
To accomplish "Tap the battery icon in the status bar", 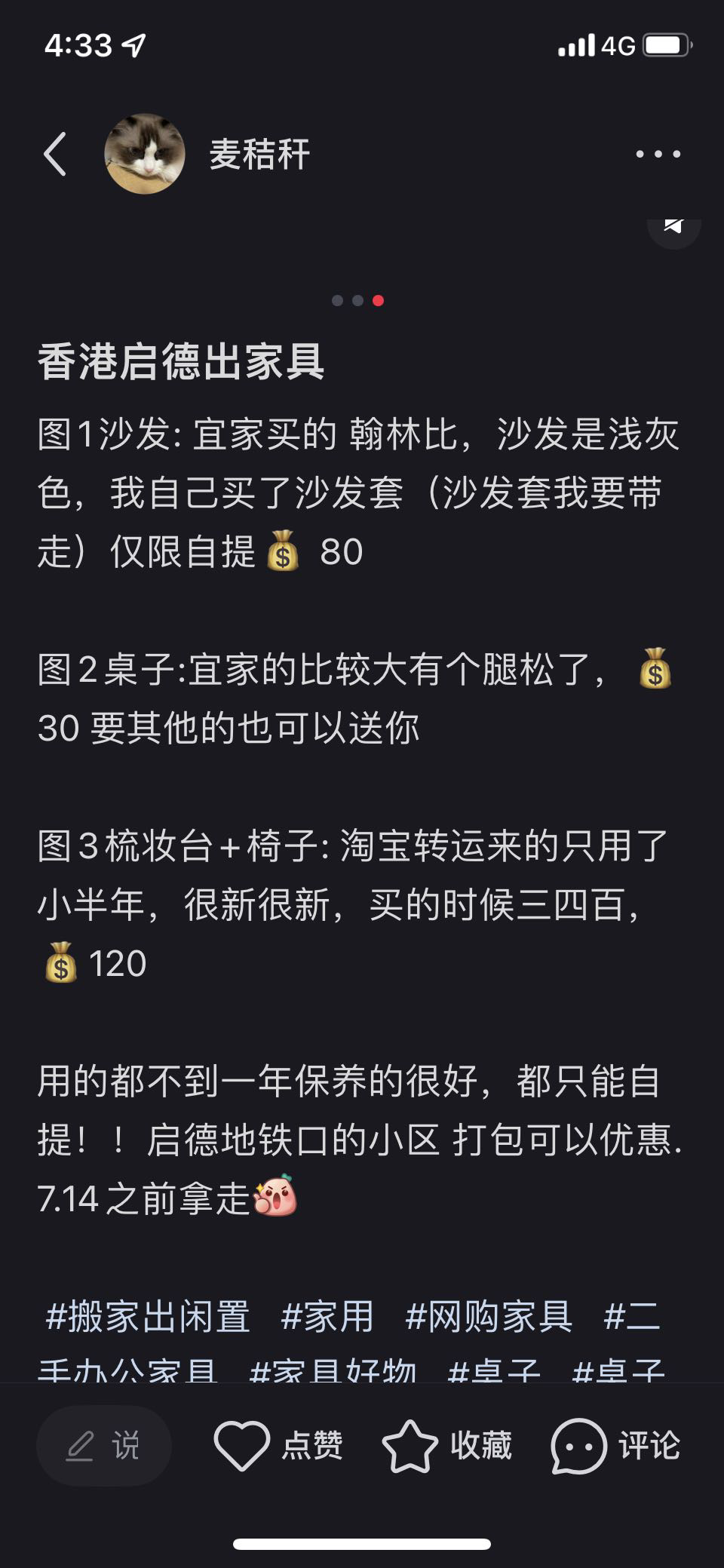I will [x=667, y=44].
